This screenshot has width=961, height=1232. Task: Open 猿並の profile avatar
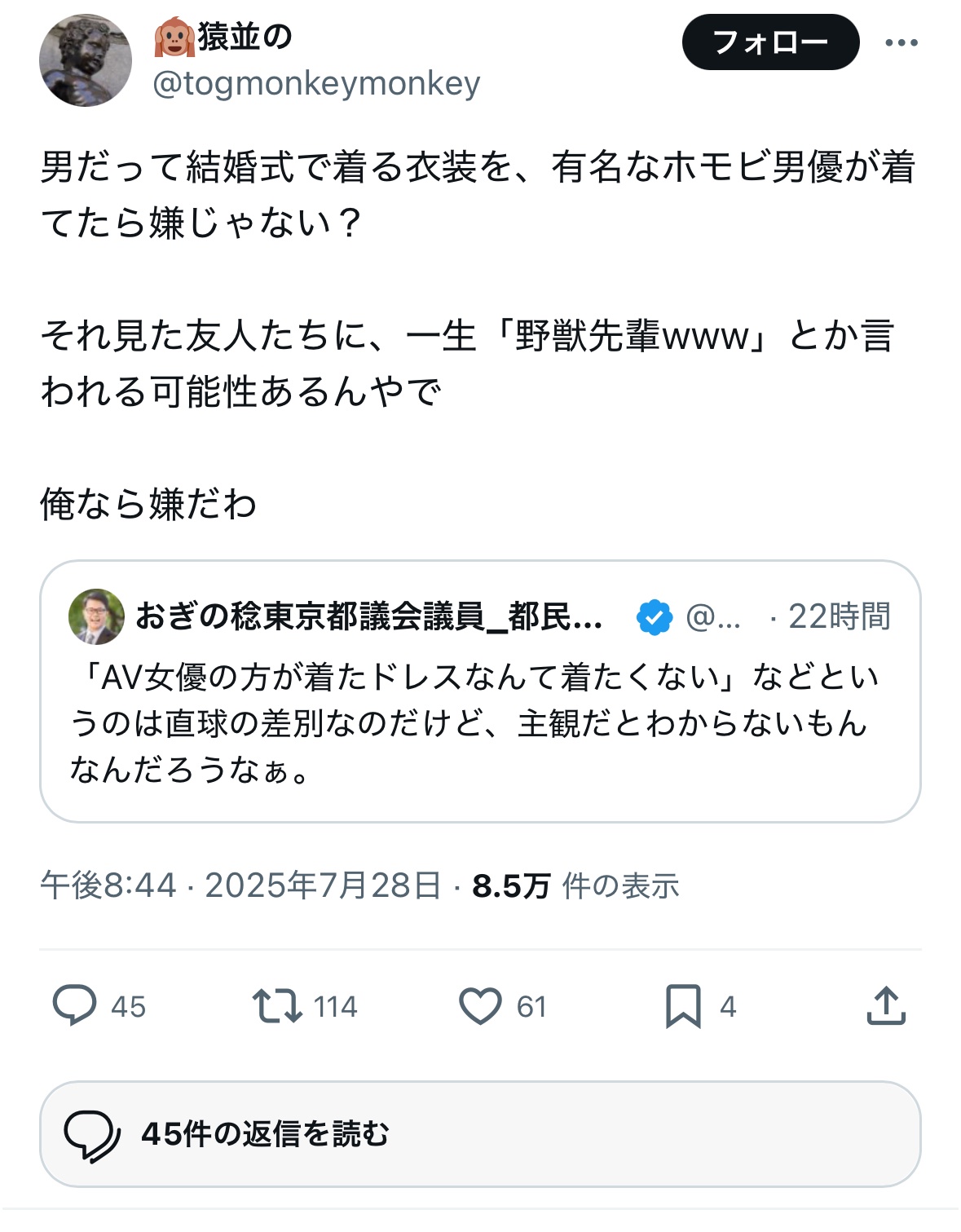[86, 60]
